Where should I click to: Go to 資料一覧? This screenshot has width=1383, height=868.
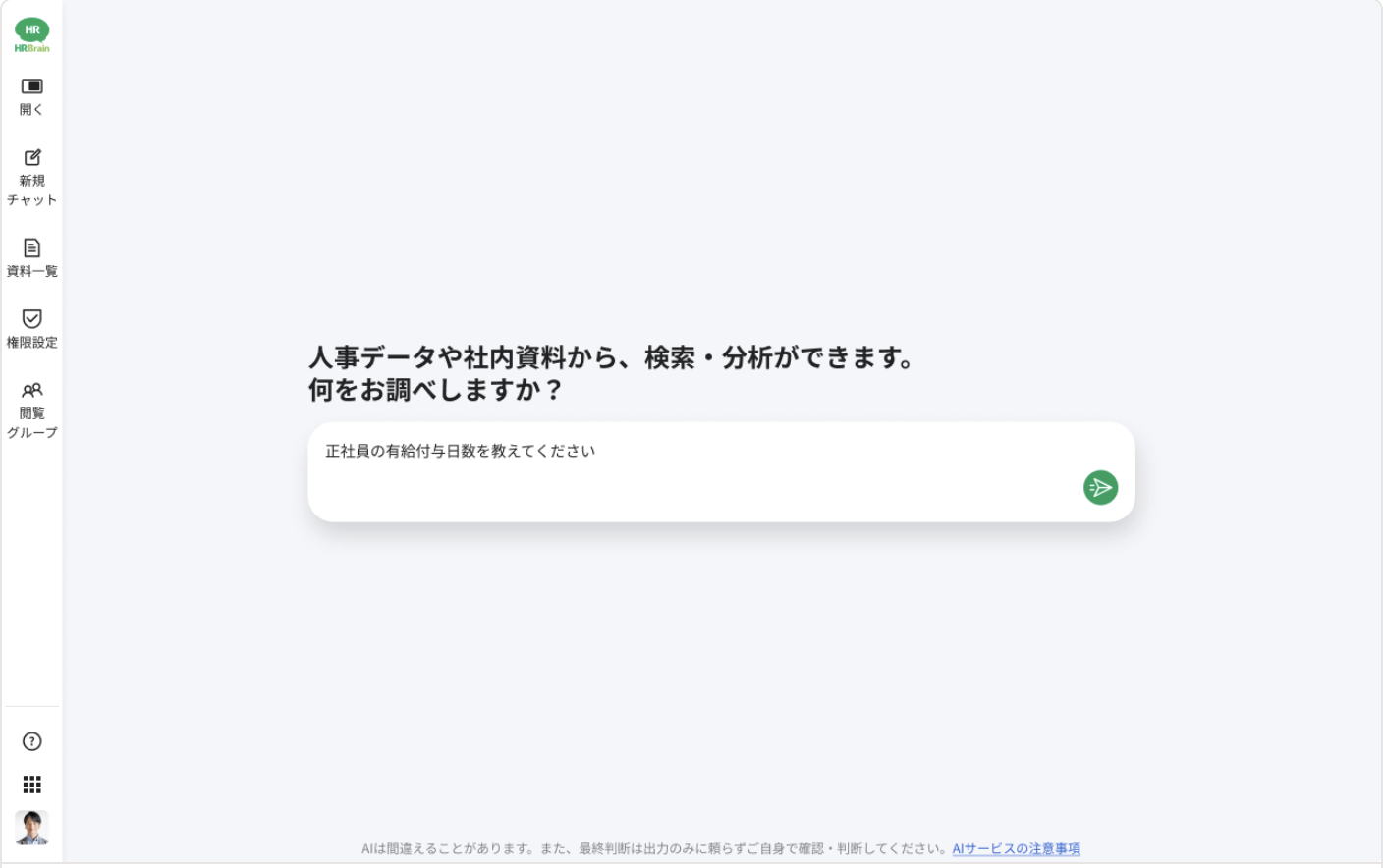31,257
